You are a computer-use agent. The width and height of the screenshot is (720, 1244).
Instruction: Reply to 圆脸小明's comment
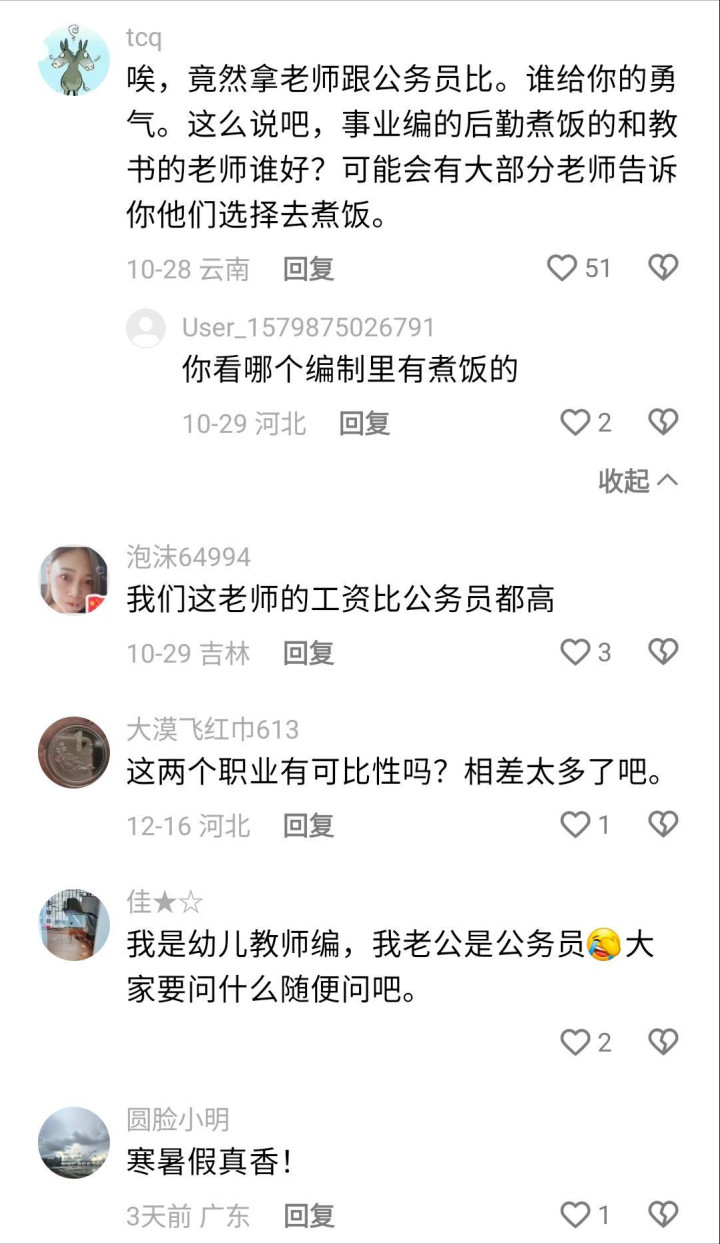308,1216
